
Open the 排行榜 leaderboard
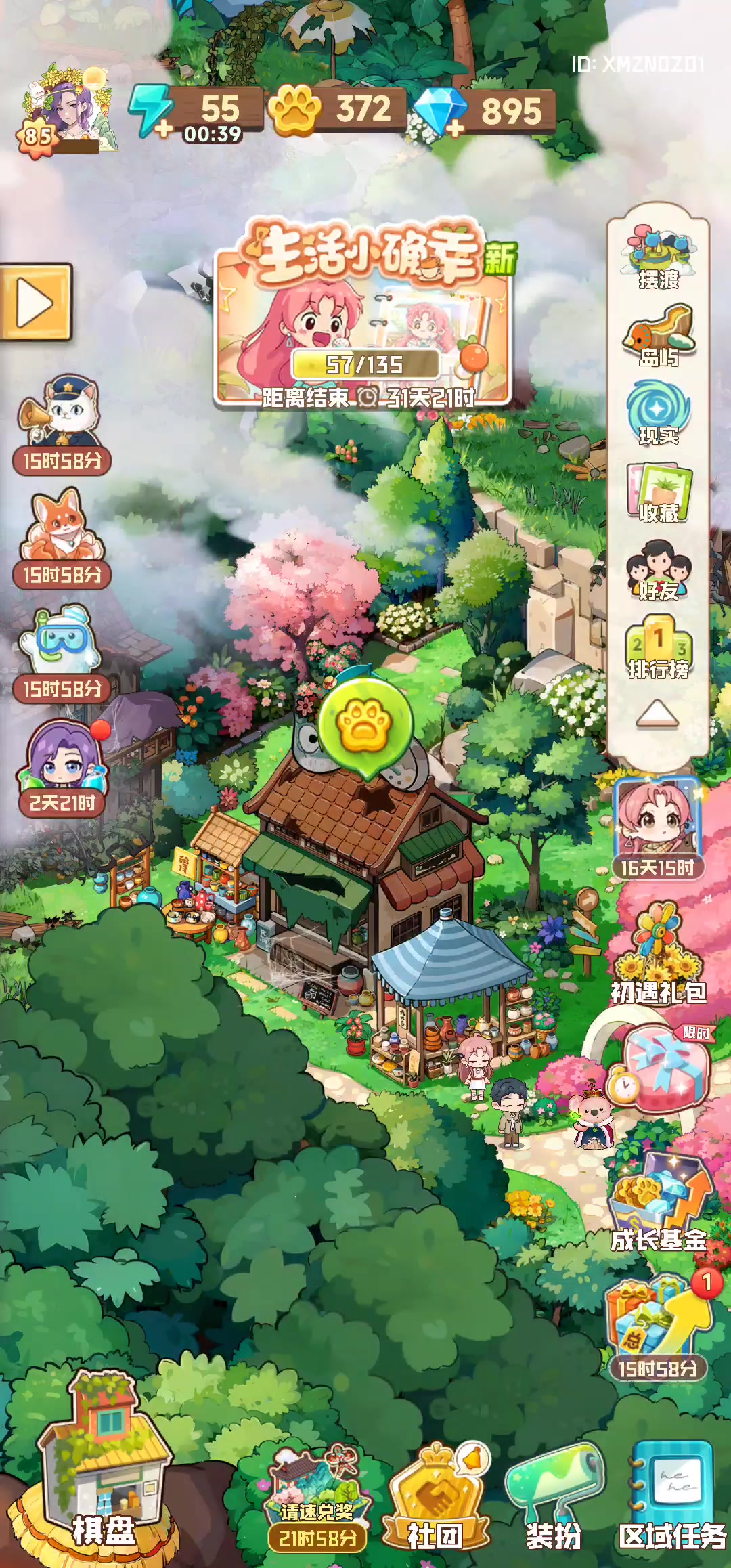(658, 649)
